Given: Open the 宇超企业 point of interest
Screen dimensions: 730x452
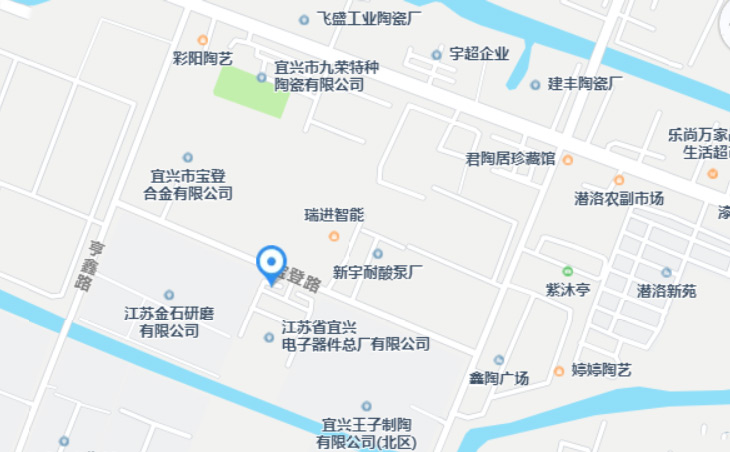Looking at the screenshot, I should [436, 55].
